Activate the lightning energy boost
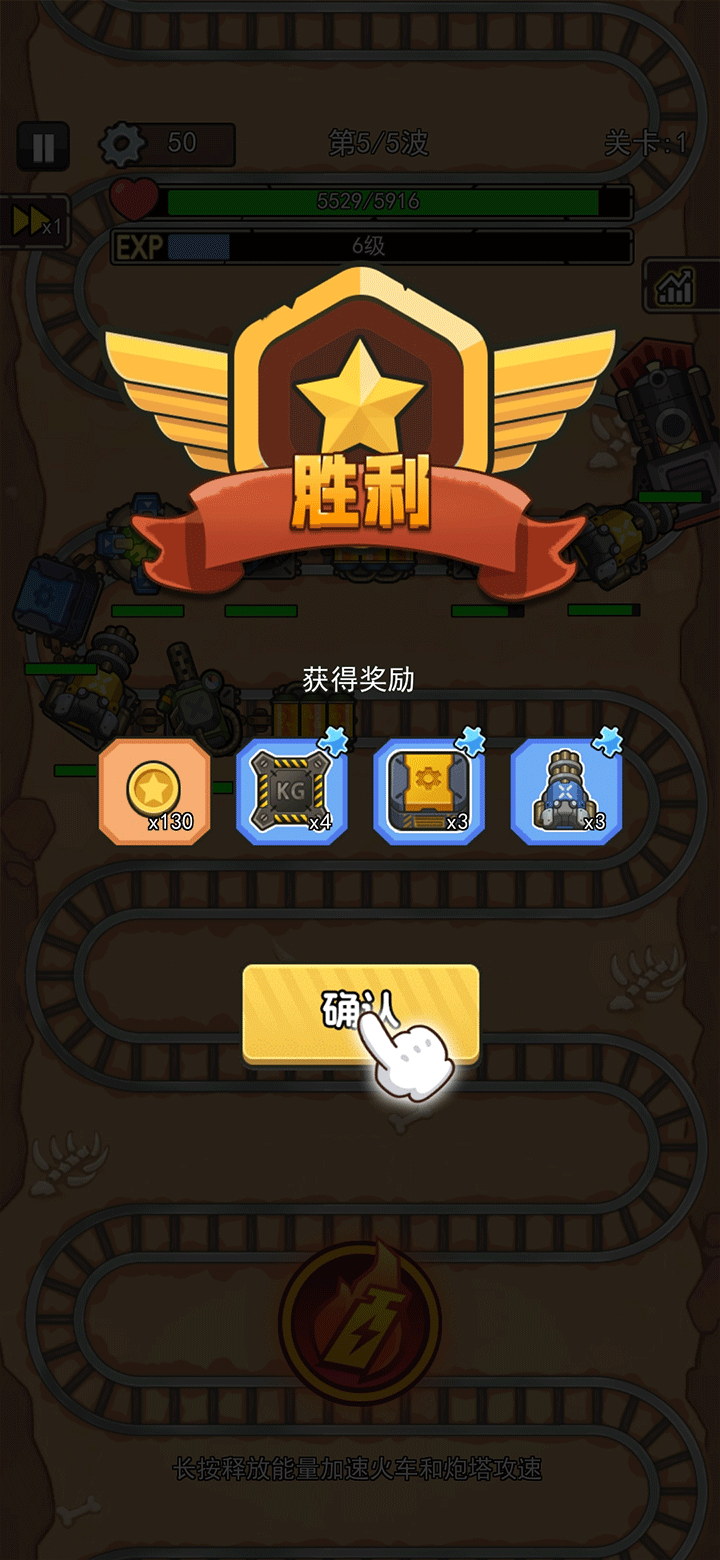The image size is (720, 1560). pyautogui.click(x=360, y=1322)
